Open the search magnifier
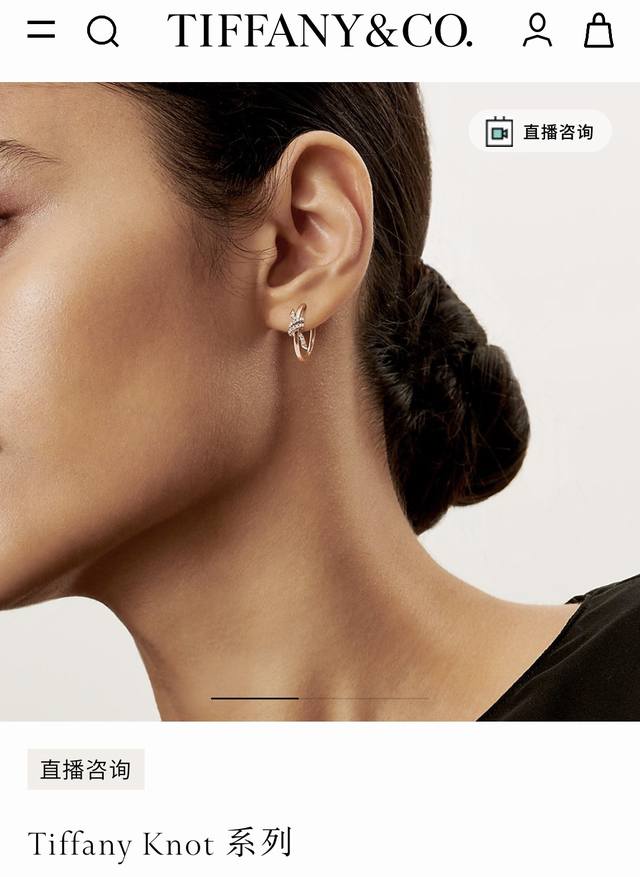 [102, 32]
